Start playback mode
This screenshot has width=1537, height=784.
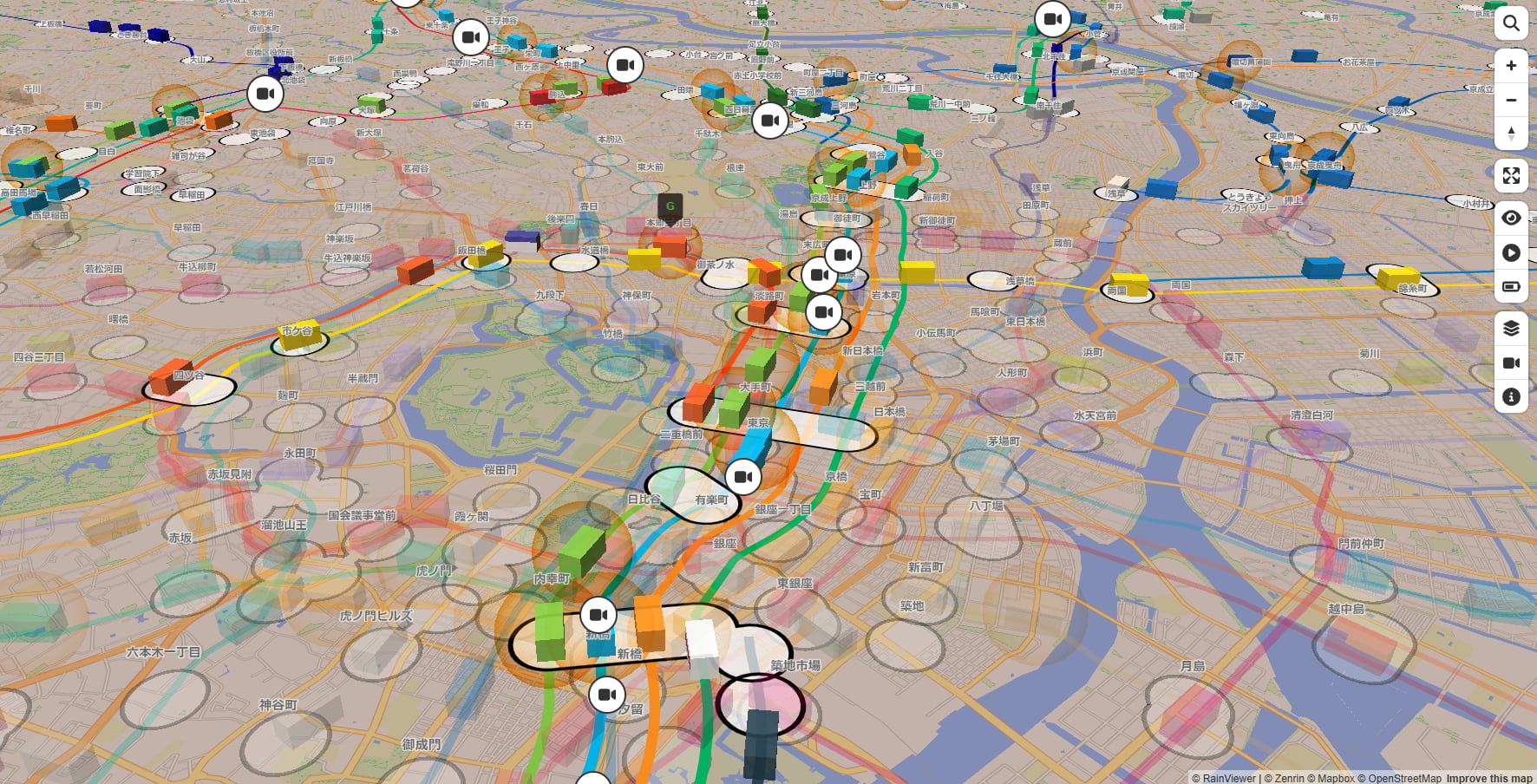point(1511,252)
